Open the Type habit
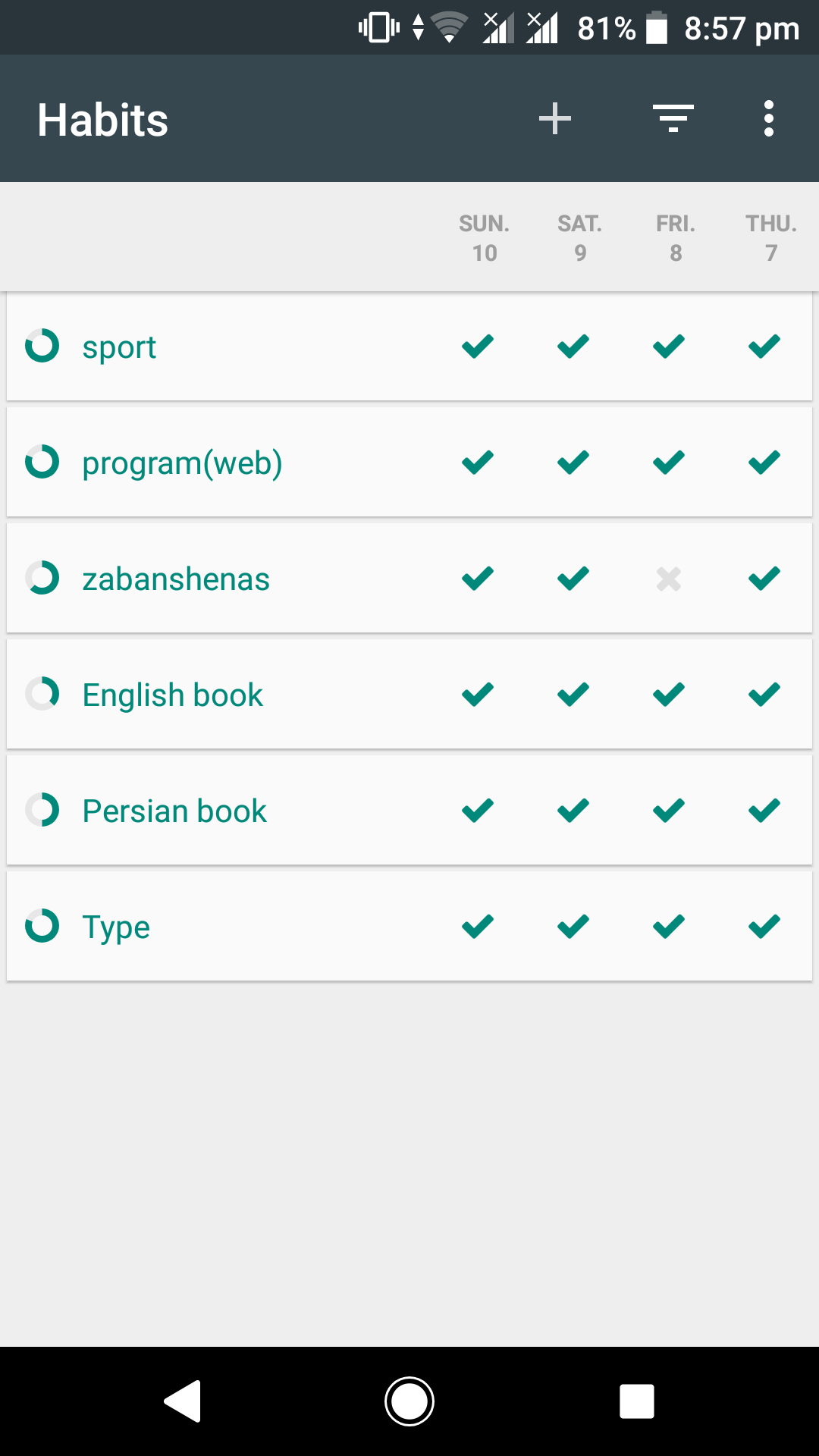Screen dimensions: 819x1456 point(116,927)
